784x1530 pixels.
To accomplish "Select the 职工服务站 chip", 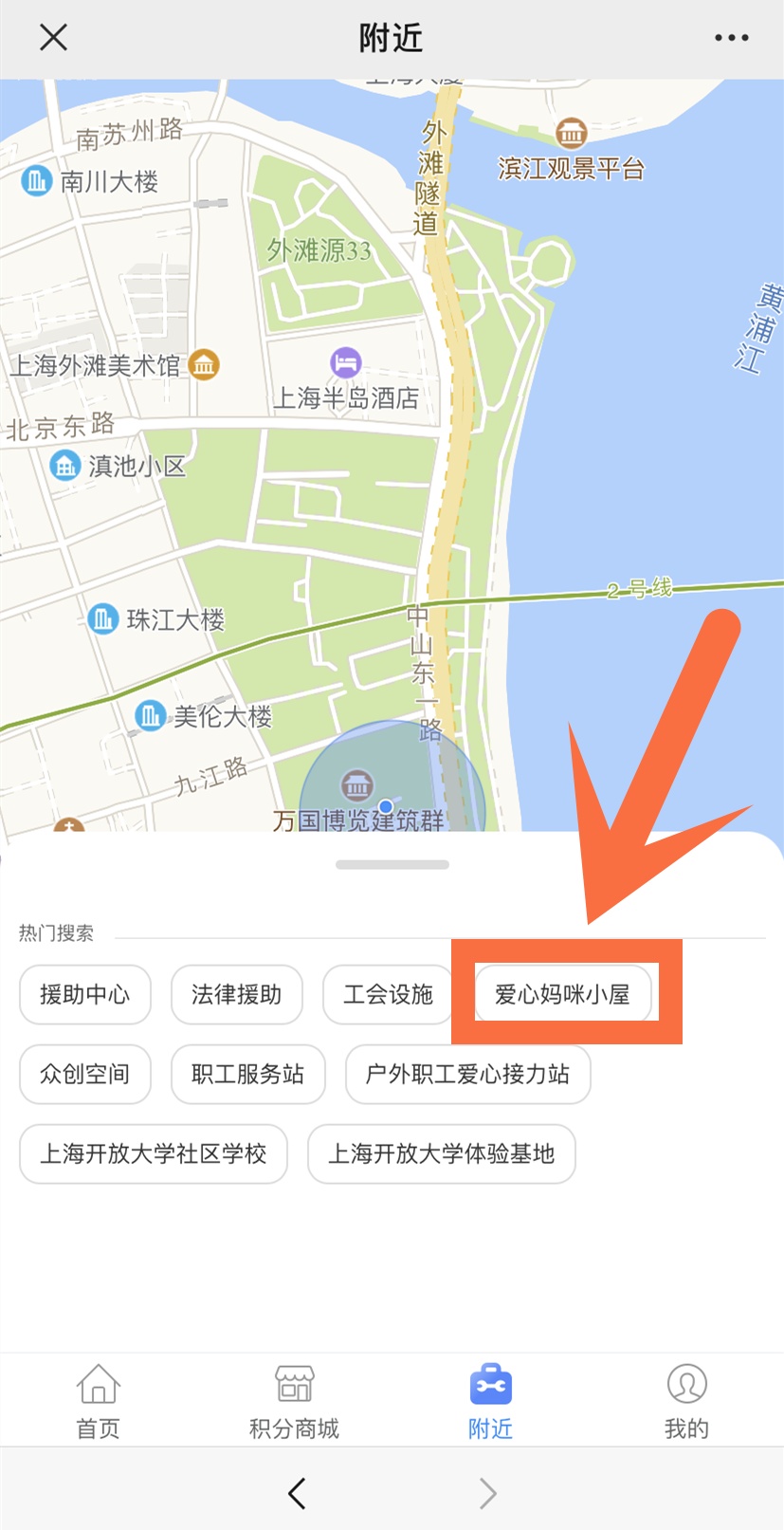I will click(248, 1074).
